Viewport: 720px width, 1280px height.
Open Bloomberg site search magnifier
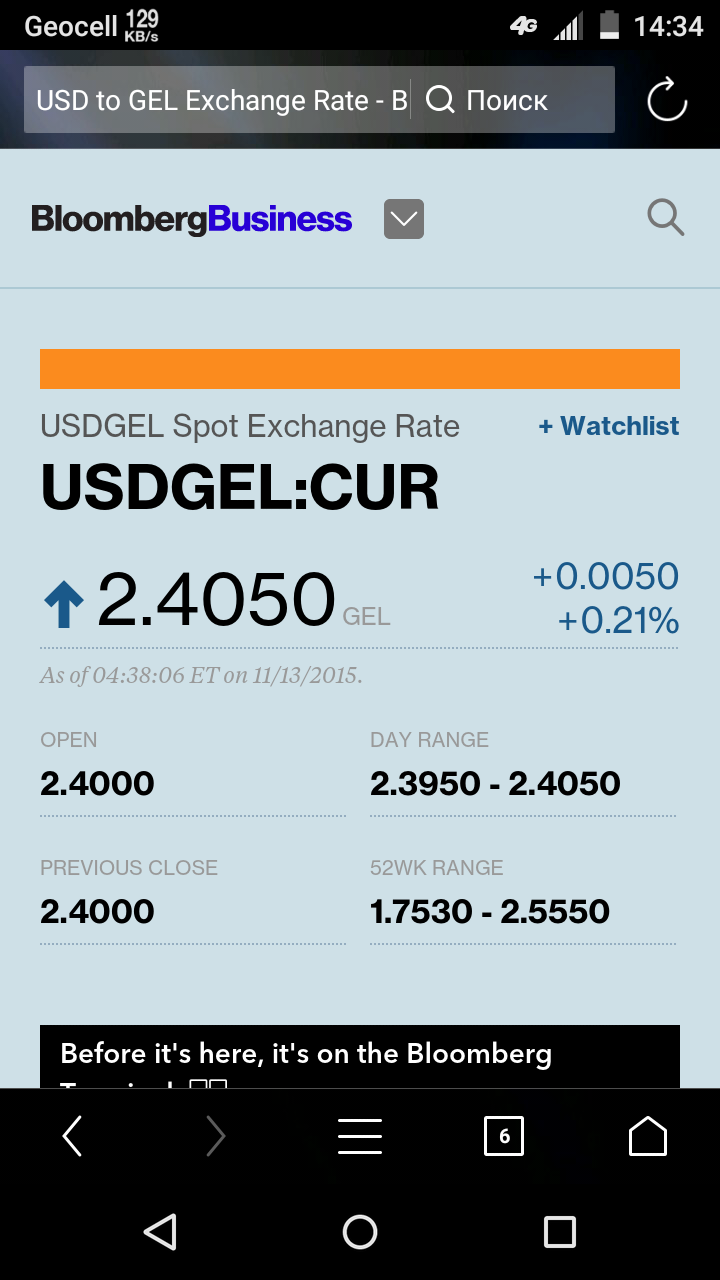(x=665, y=217)
